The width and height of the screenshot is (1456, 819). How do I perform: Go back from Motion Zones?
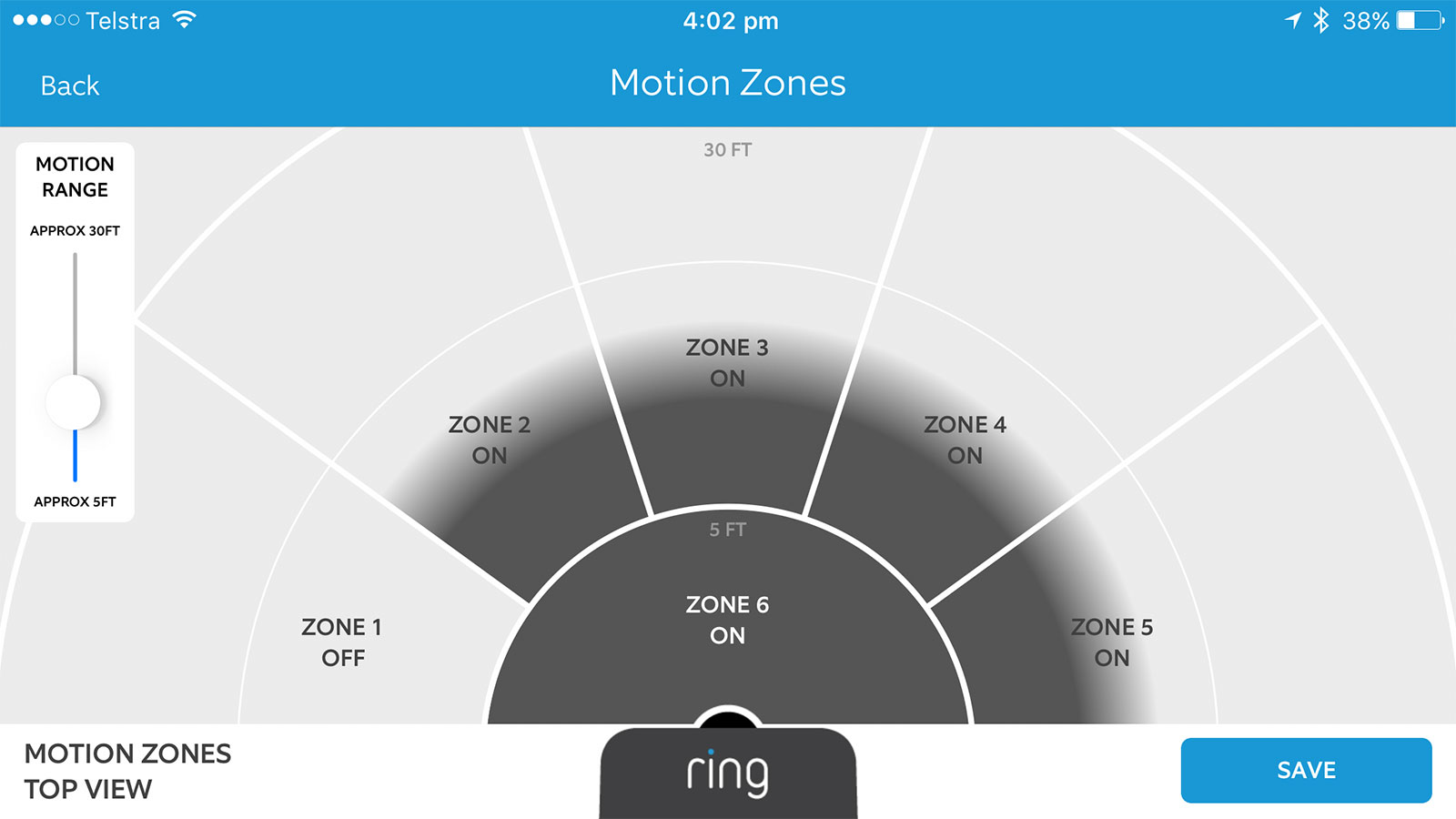coord(69,86)
